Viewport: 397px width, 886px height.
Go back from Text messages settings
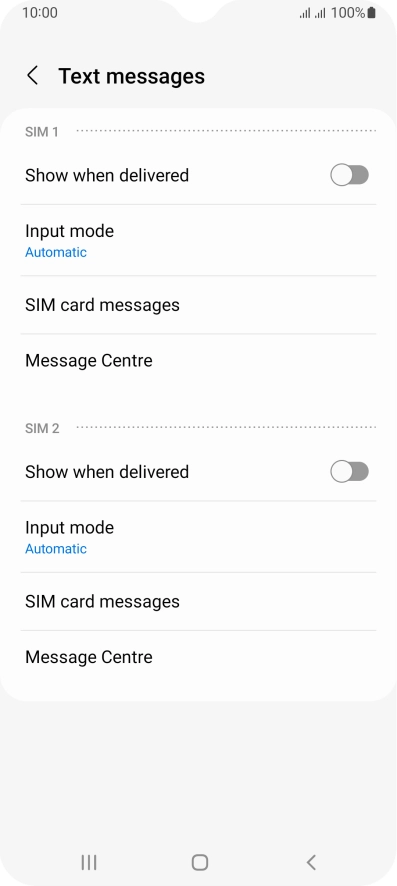pos(33,76)
